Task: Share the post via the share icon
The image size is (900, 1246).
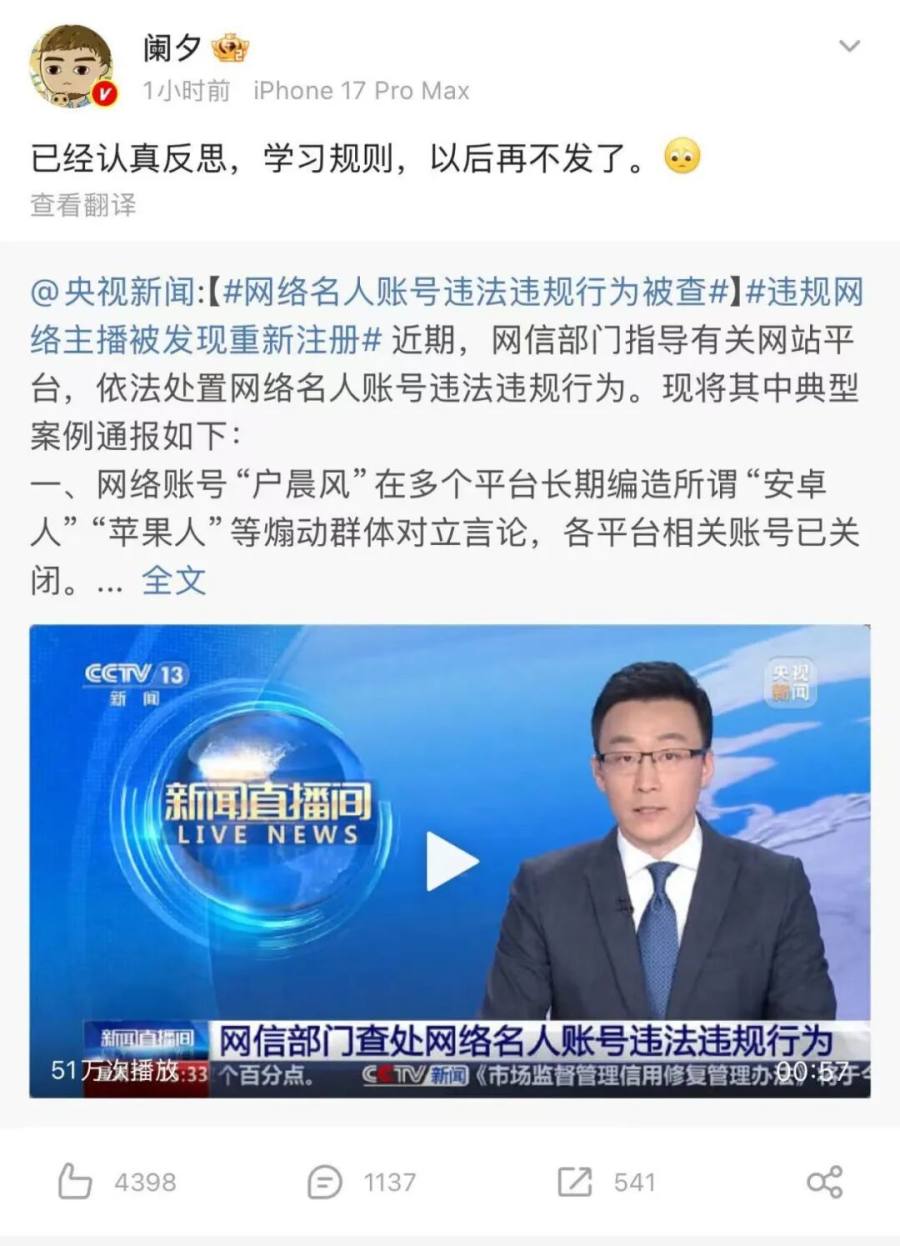Action: tap(825, 1182)
